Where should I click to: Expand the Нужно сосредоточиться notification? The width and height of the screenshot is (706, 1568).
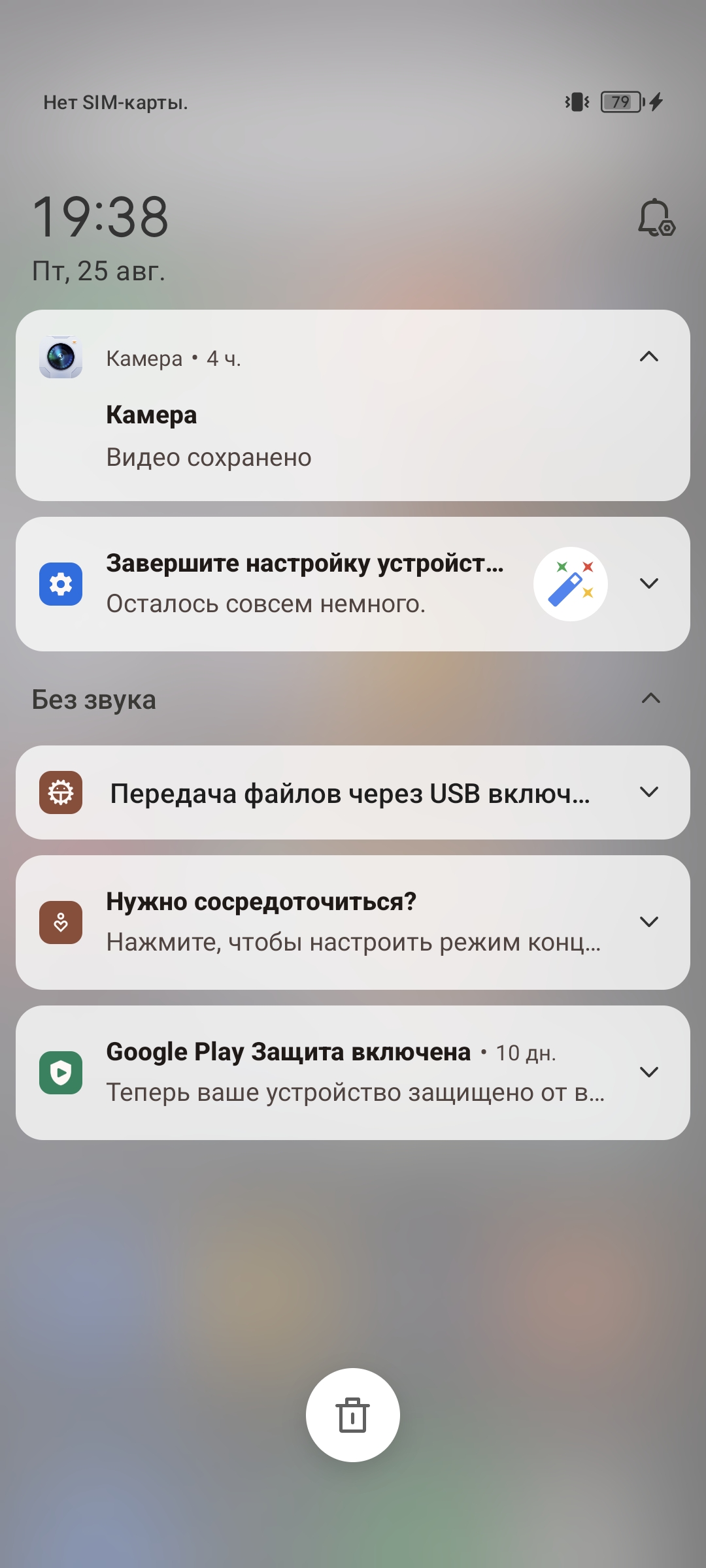648,922
